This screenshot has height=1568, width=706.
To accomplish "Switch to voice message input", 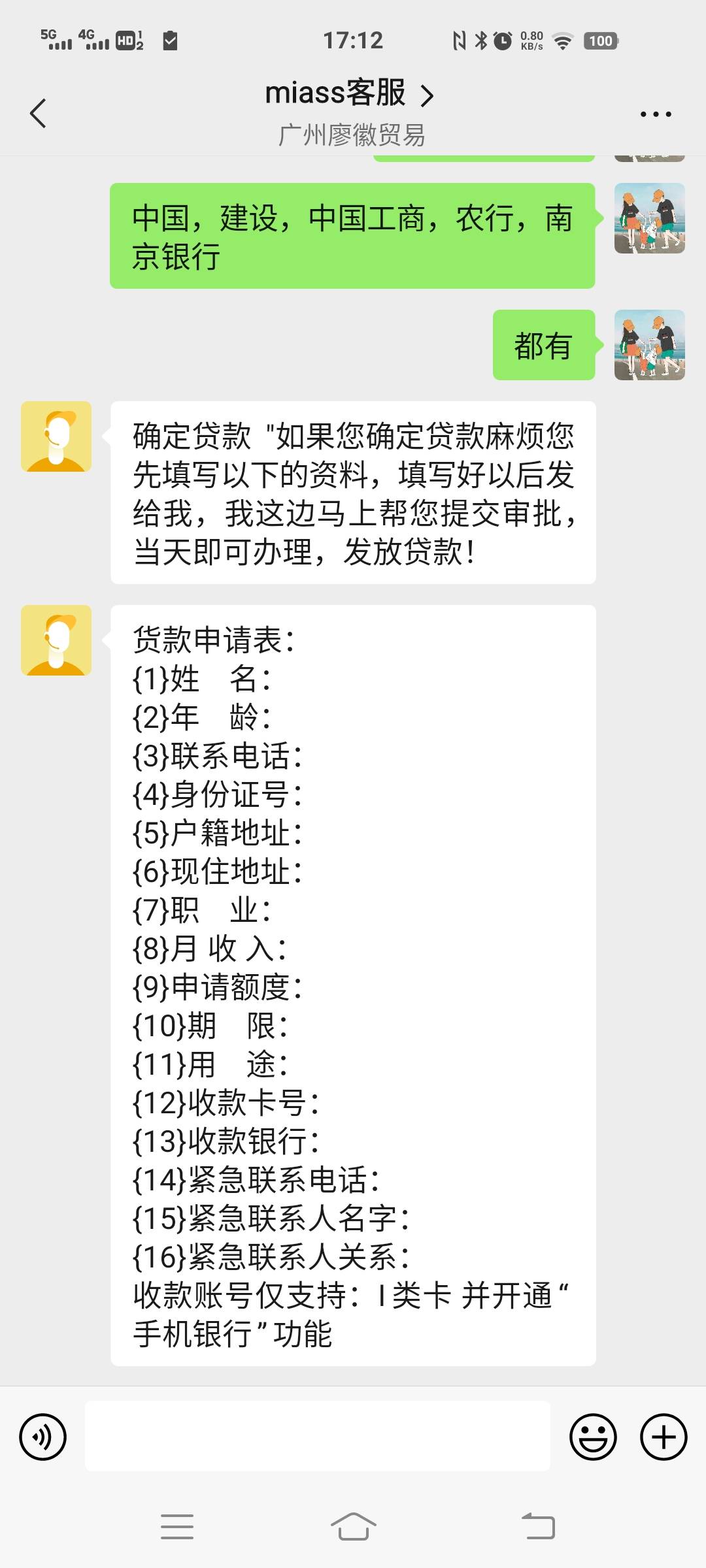I will coord(43,1437).
